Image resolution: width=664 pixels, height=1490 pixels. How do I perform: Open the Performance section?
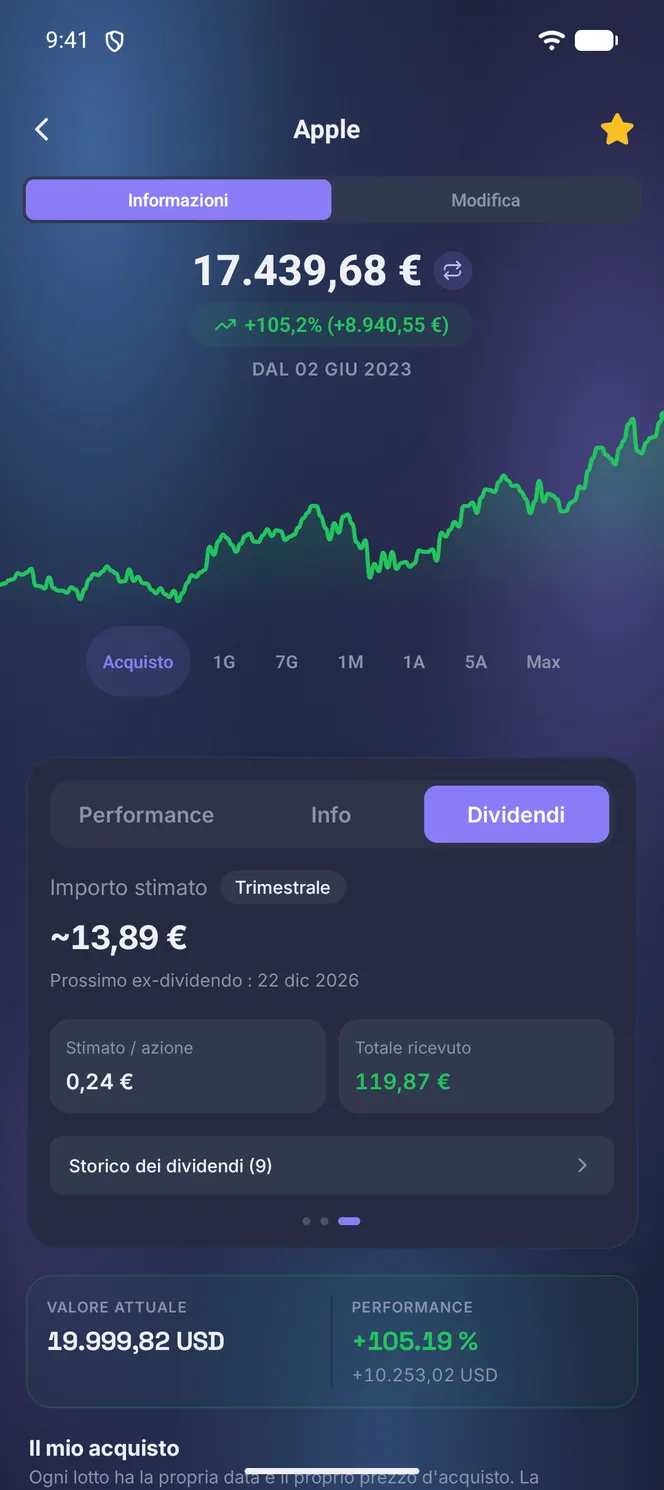pos(146,815)
